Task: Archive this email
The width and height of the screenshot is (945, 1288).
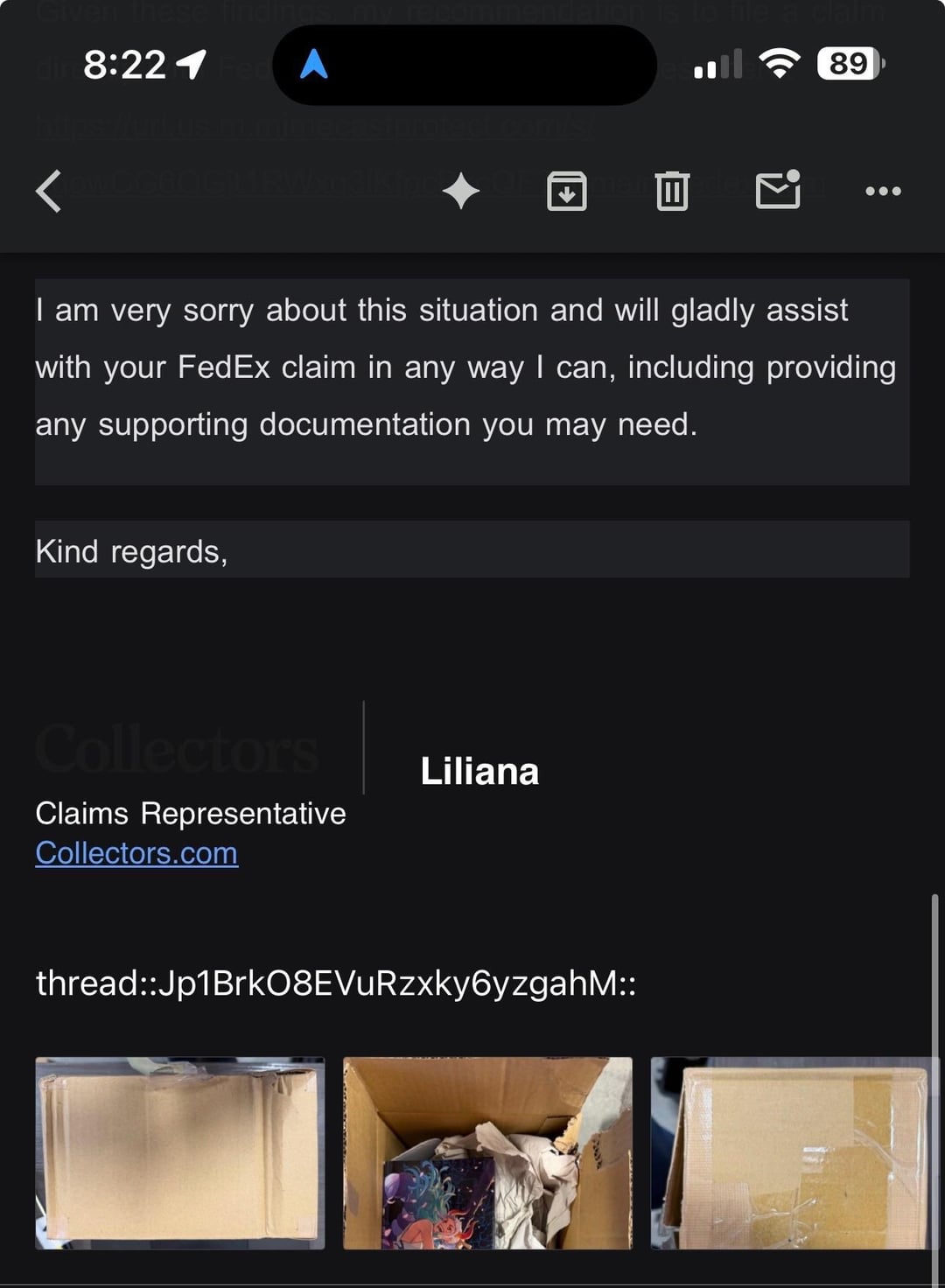Action: tap(566, 191)
